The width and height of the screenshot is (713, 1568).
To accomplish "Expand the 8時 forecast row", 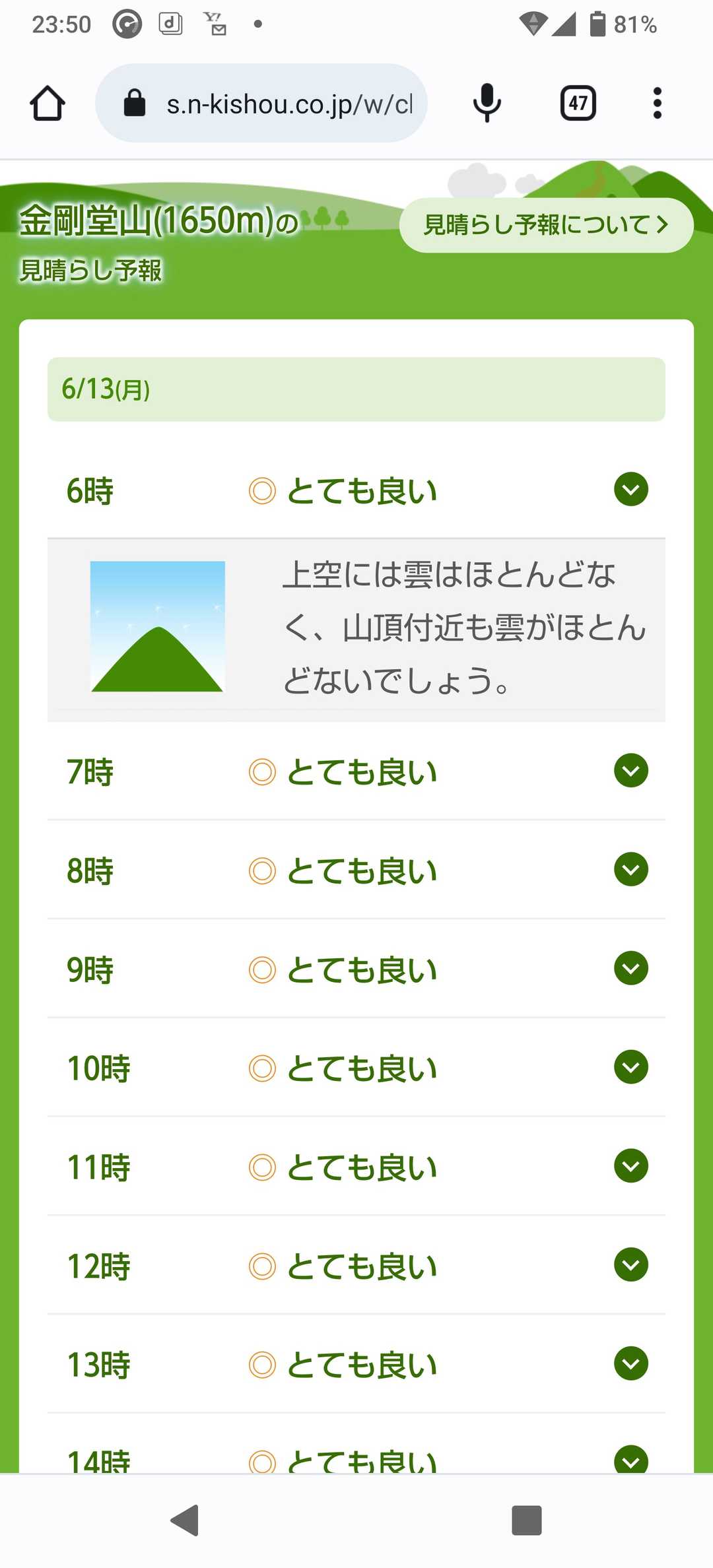I will click(x=630, y=870).
